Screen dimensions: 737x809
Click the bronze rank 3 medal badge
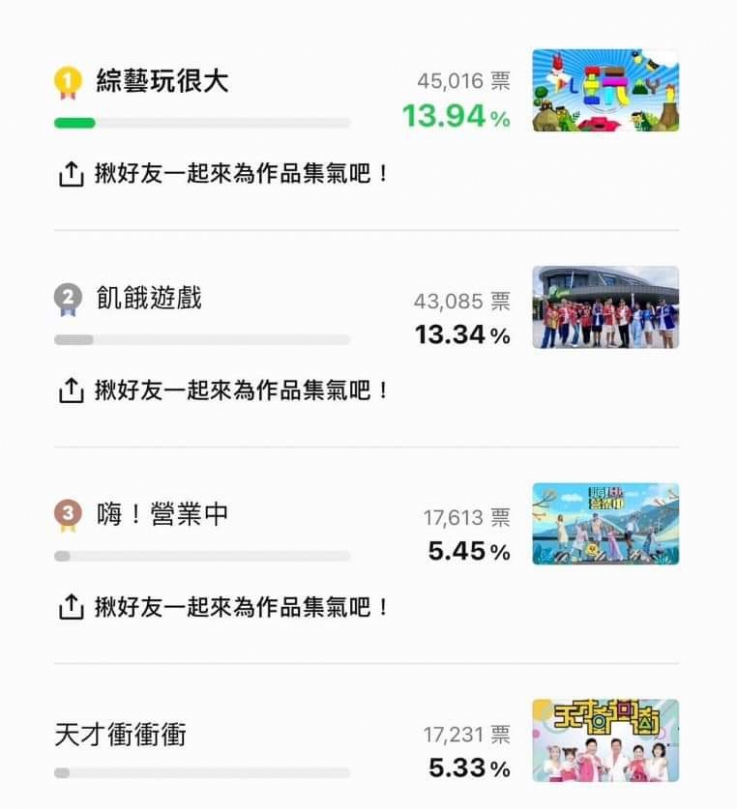[66, 510]
